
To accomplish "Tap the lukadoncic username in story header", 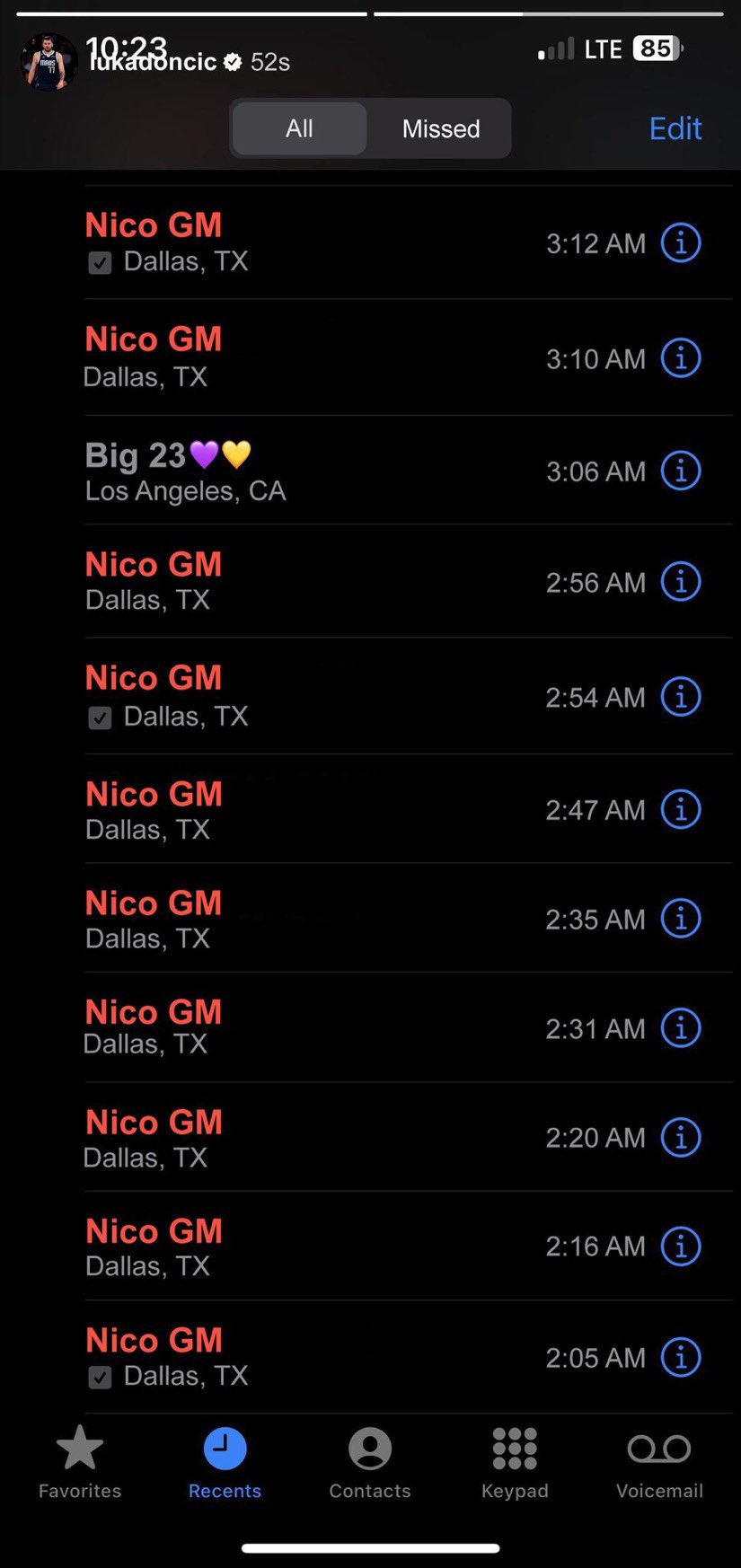I will click(x=154, y=63).
